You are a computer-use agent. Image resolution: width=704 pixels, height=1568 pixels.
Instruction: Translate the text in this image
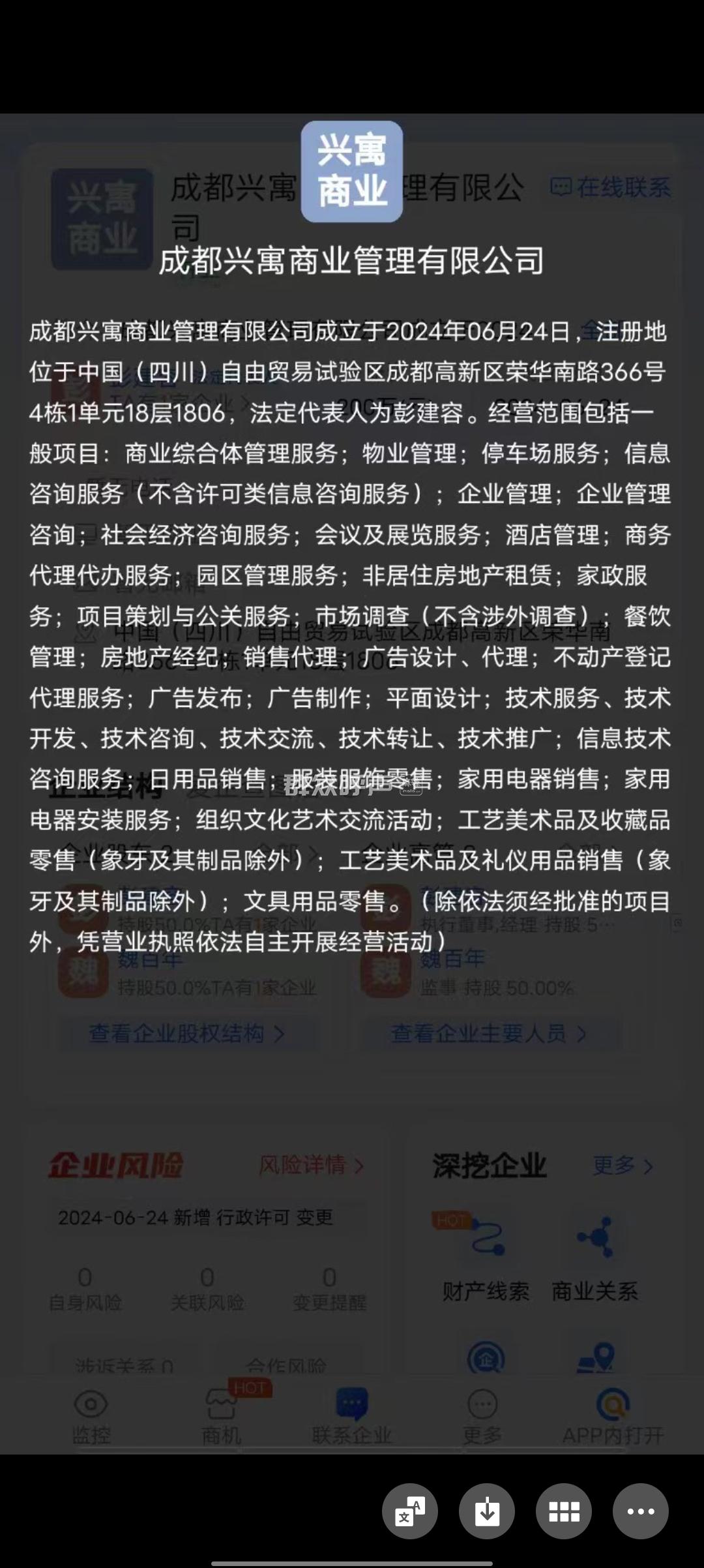(410, 1511)
